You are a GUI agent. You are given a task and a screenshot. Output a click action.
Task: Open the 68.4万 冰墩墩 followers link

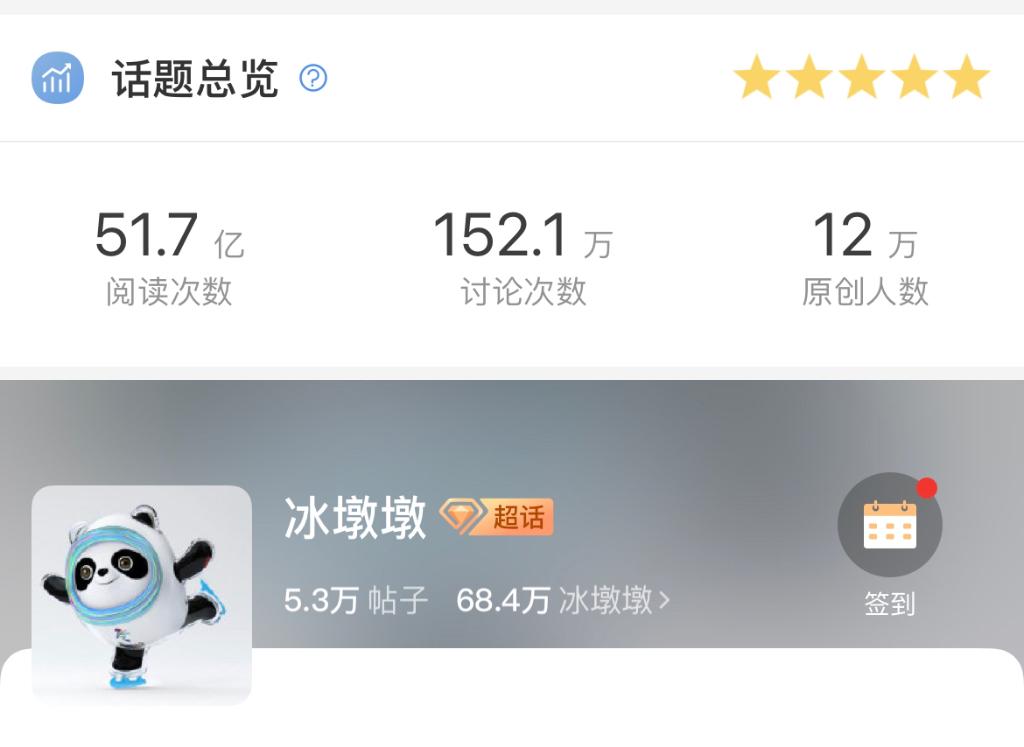(563, 600)
